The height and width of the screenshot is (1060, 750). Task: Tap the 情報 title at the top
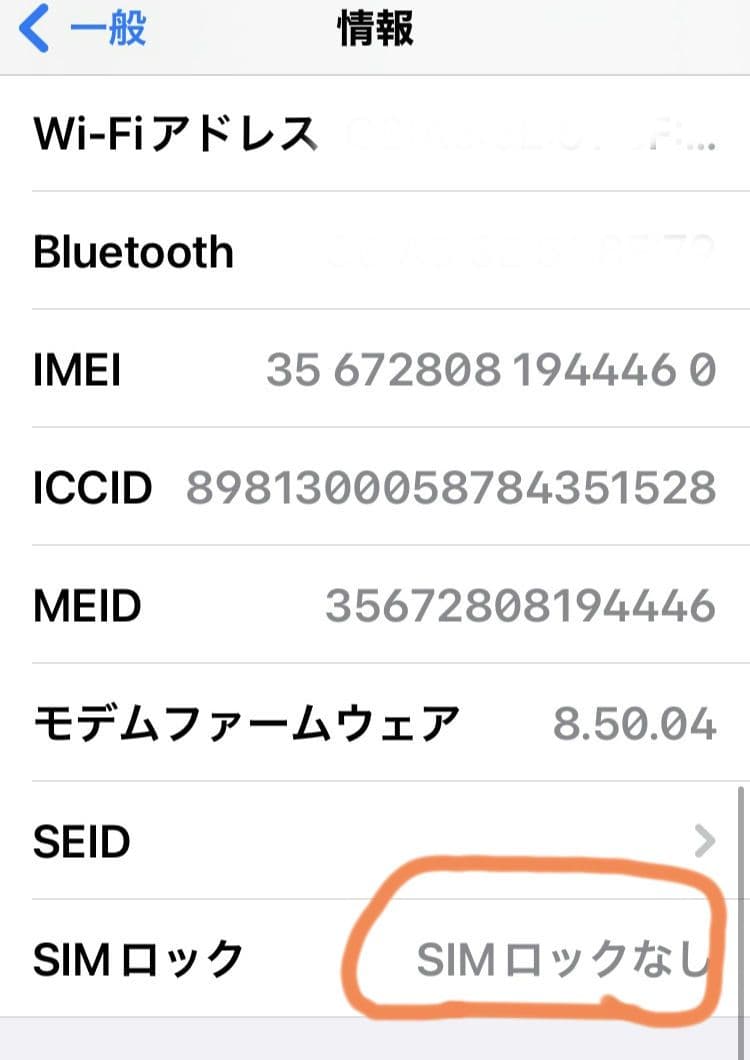375,29
